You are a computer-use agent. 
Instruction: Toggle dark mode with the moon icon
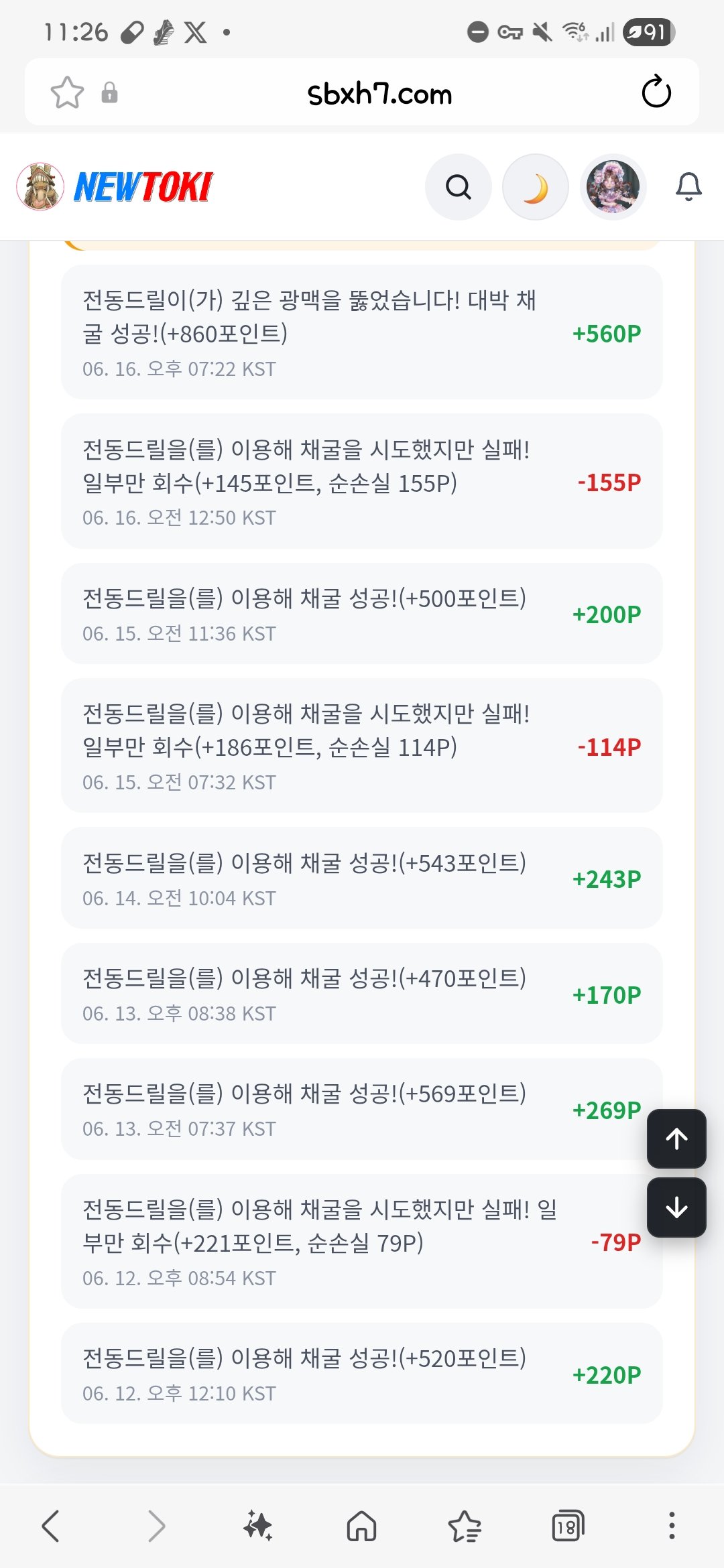tap(536, 187)
